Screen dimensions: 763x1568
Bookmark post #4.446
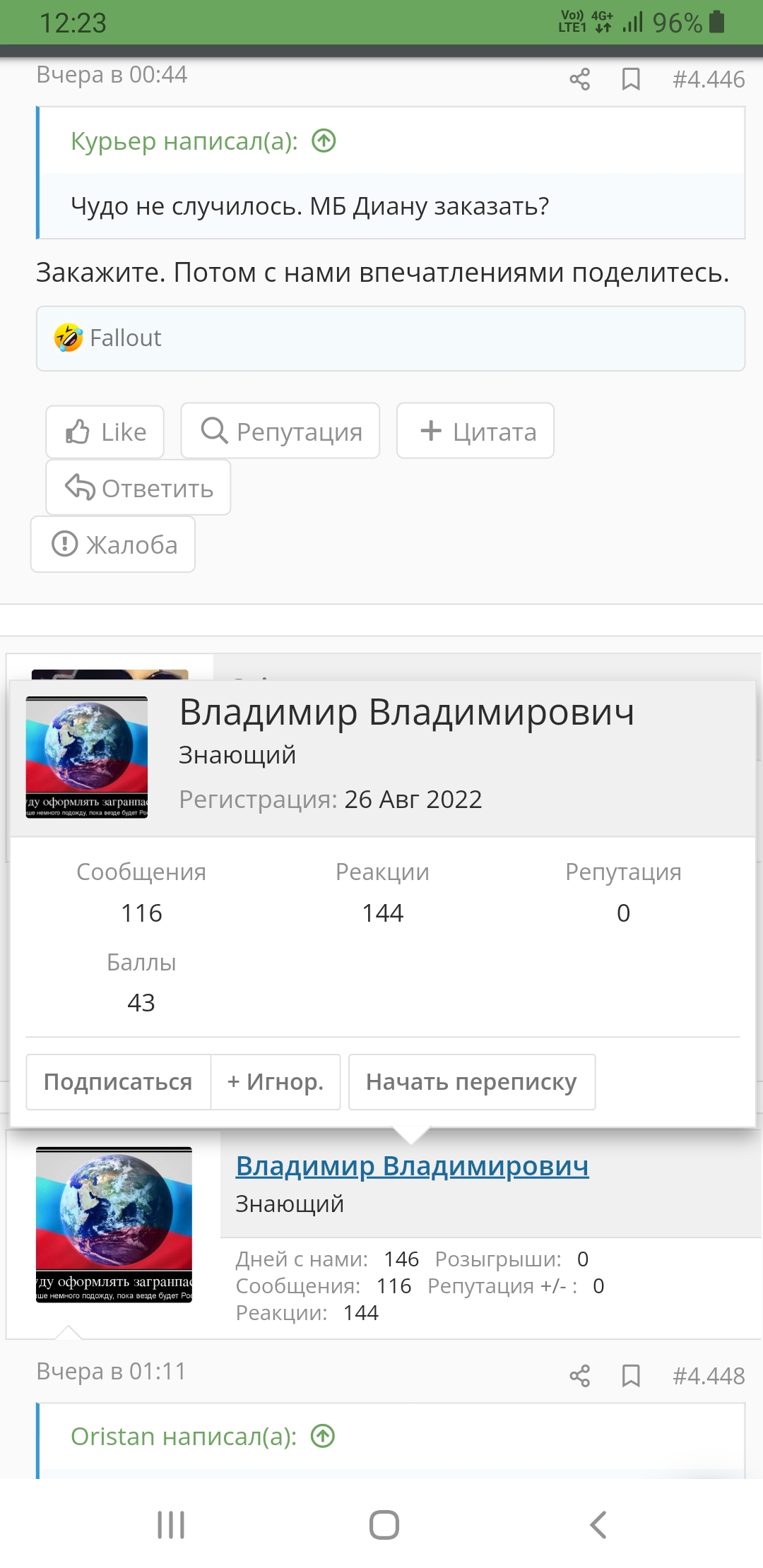[631, 79]
